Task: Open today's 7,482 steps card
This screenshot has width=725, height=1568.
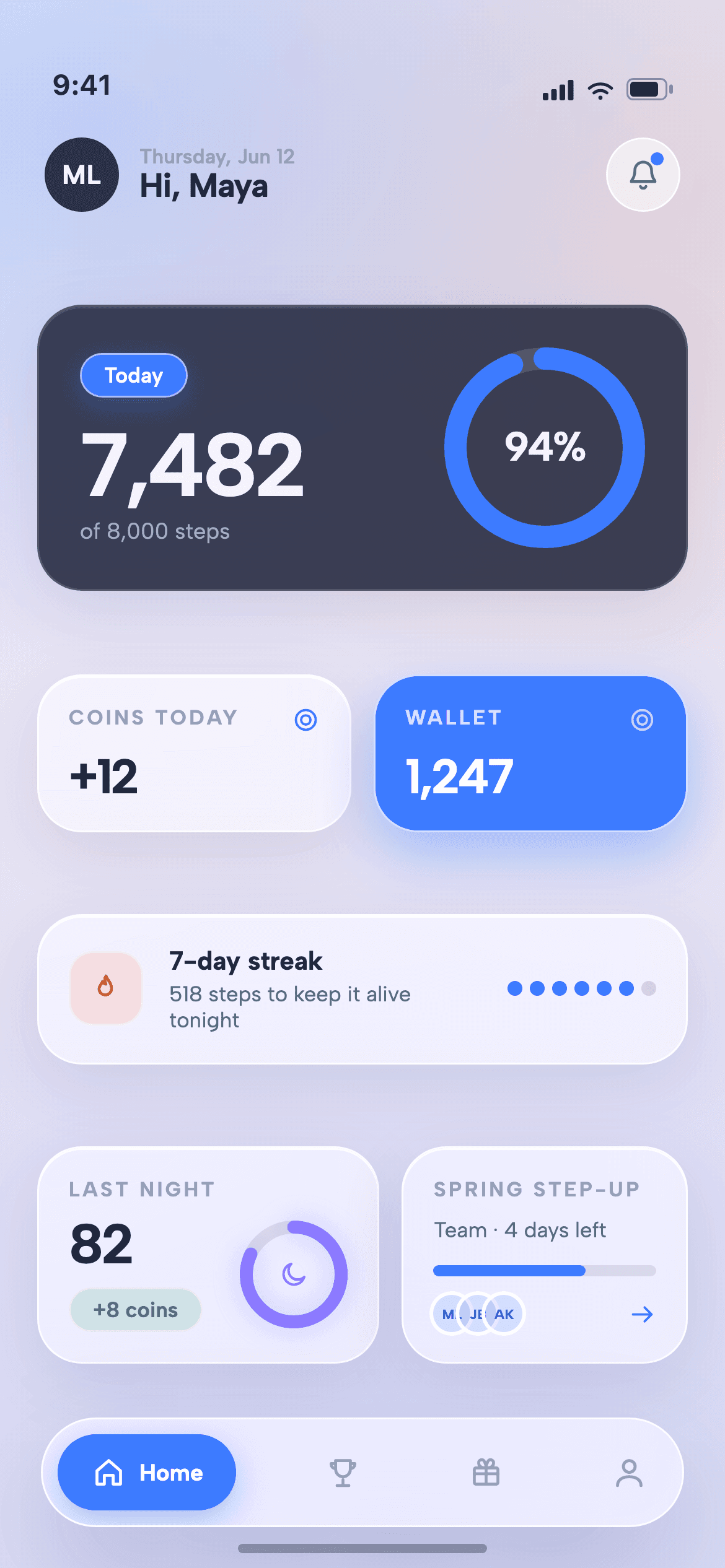Action: click(x=362, y=448)
